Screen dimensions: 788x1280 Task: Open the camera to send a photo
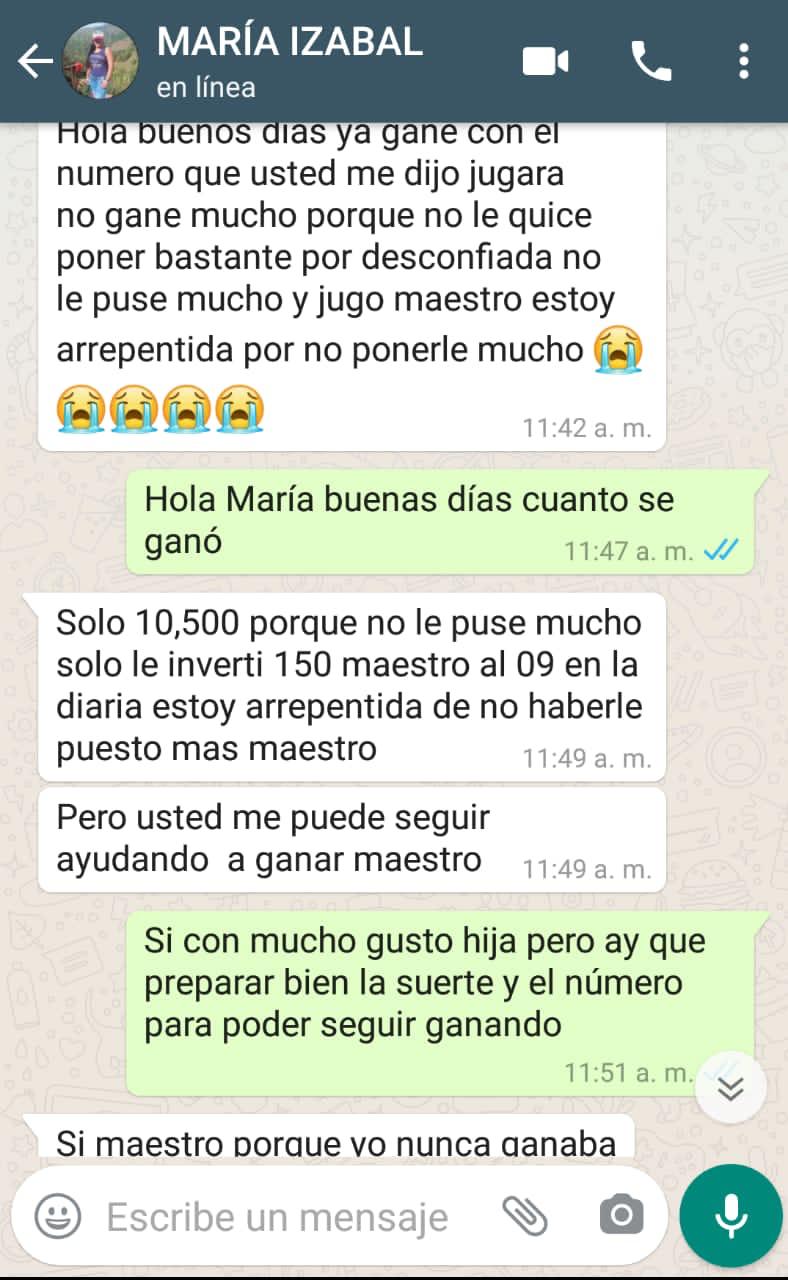pyautogui.click(x=621, y=1216)
